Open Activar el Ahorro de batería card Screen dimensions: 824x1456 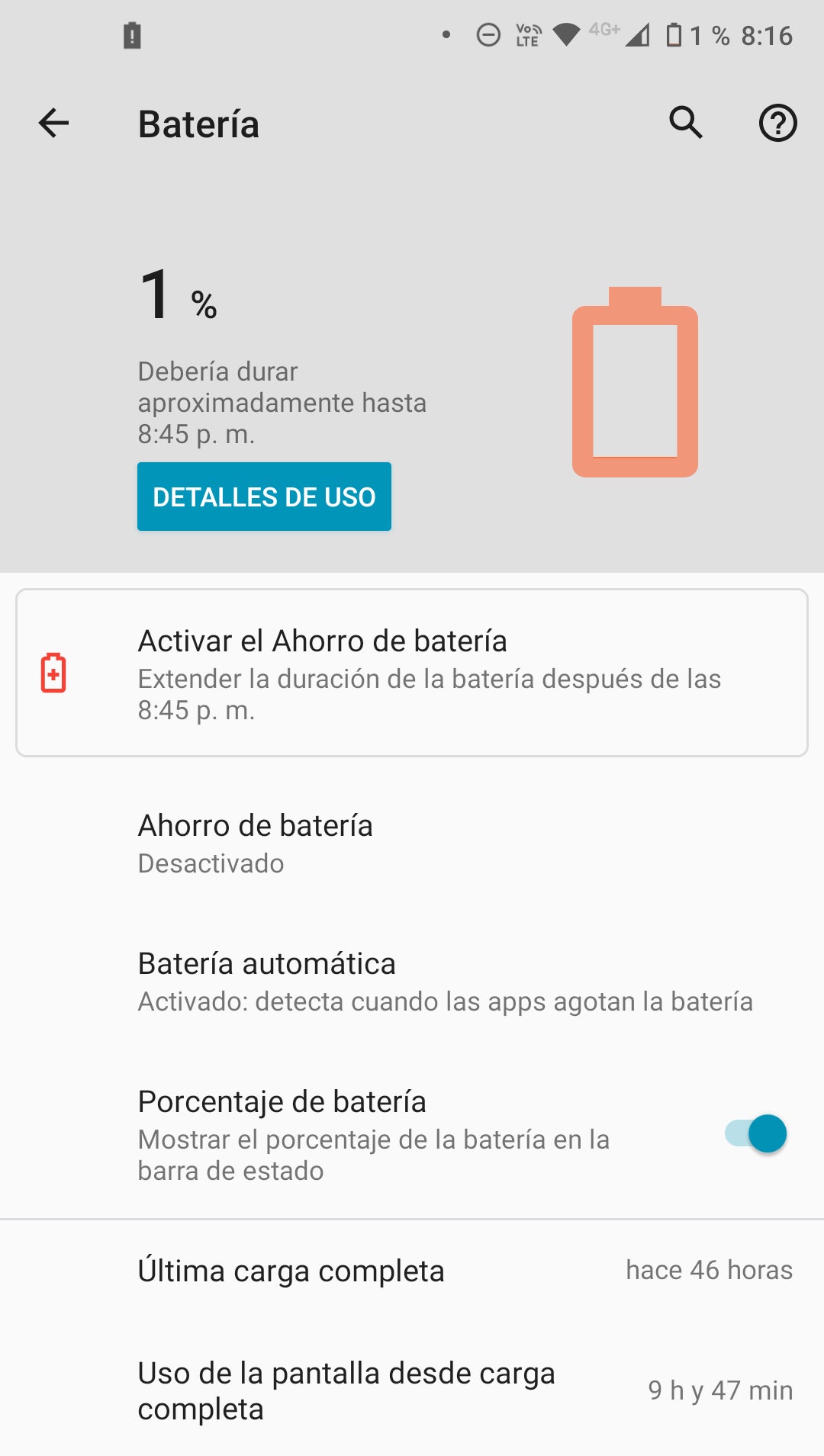click(412, 673)
